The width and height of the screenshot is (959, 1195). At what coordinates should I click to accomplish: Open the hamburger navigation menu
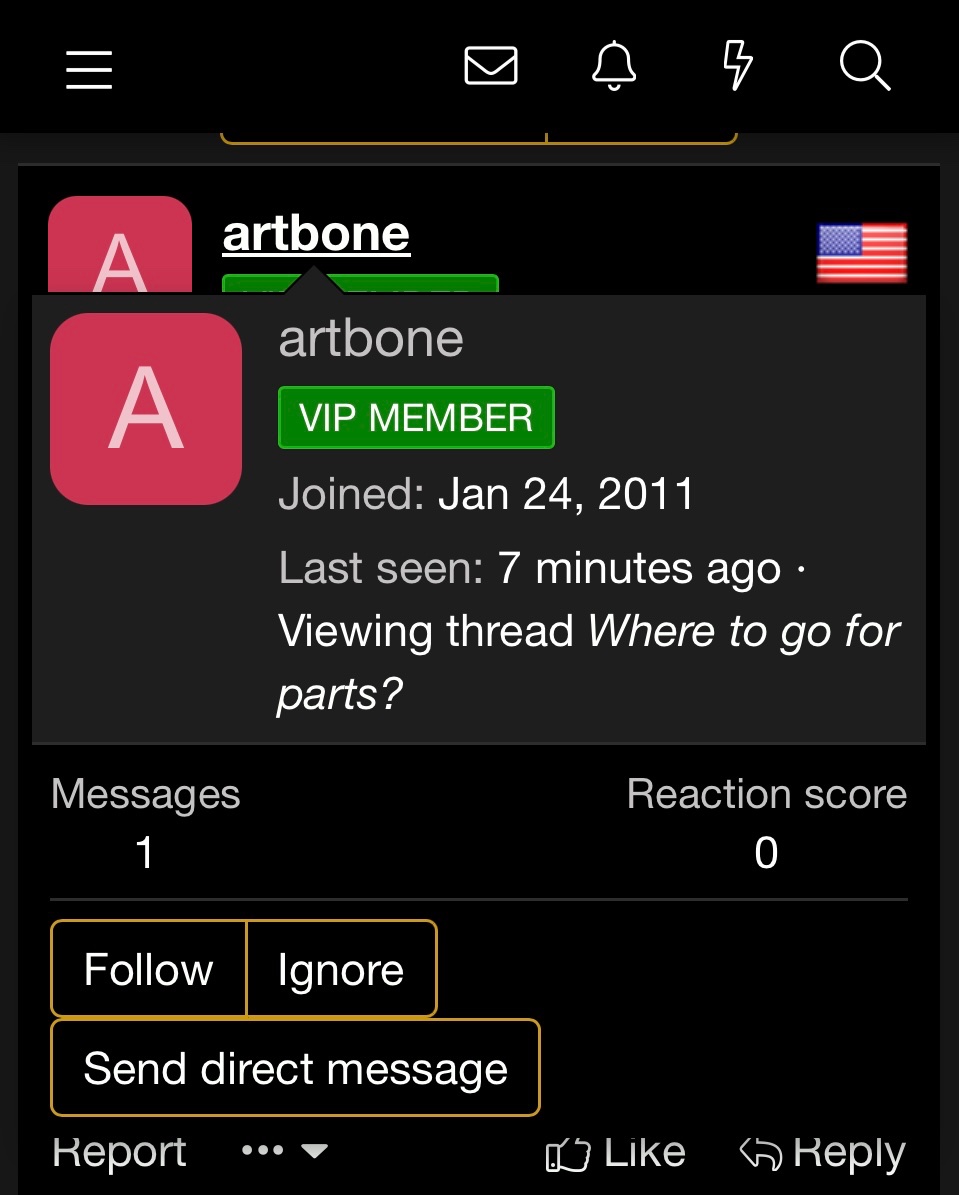tap(89, 70)
